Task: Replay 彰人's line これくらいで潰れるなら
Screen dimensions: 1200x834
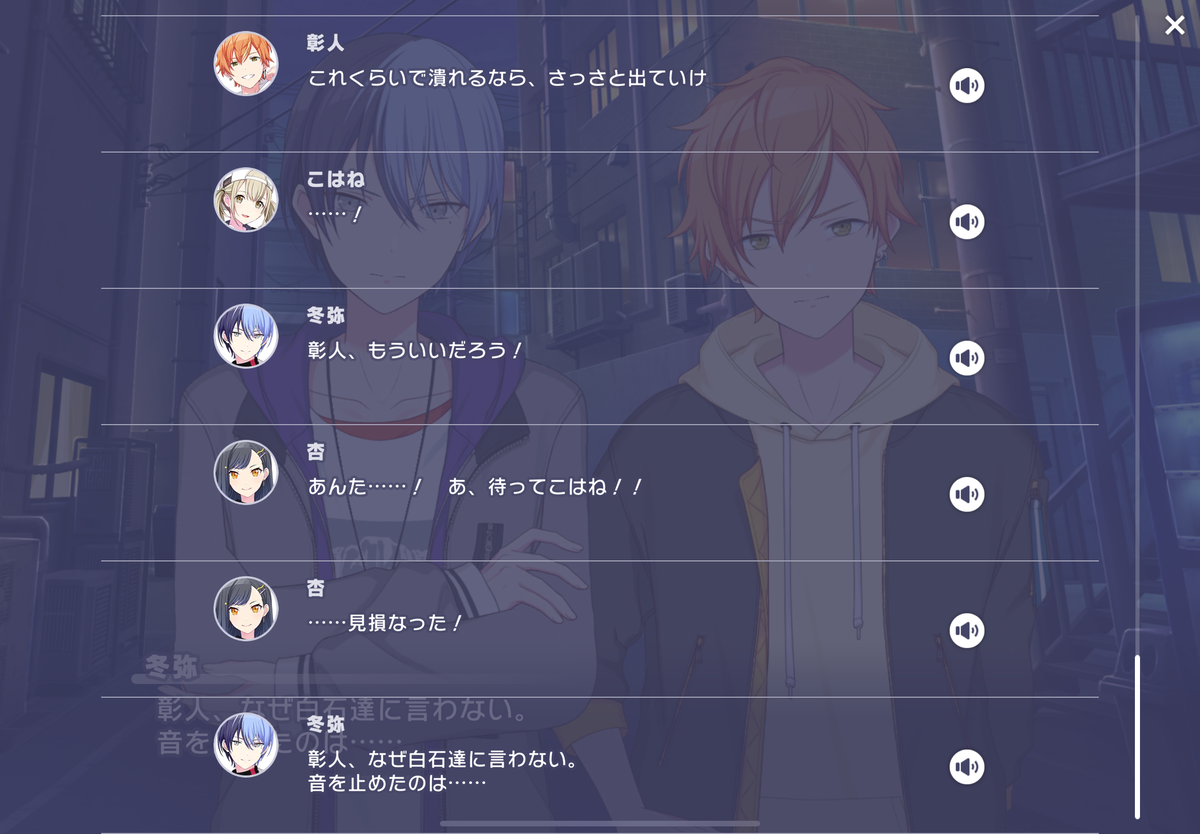Action: click(x=966, y=86)
